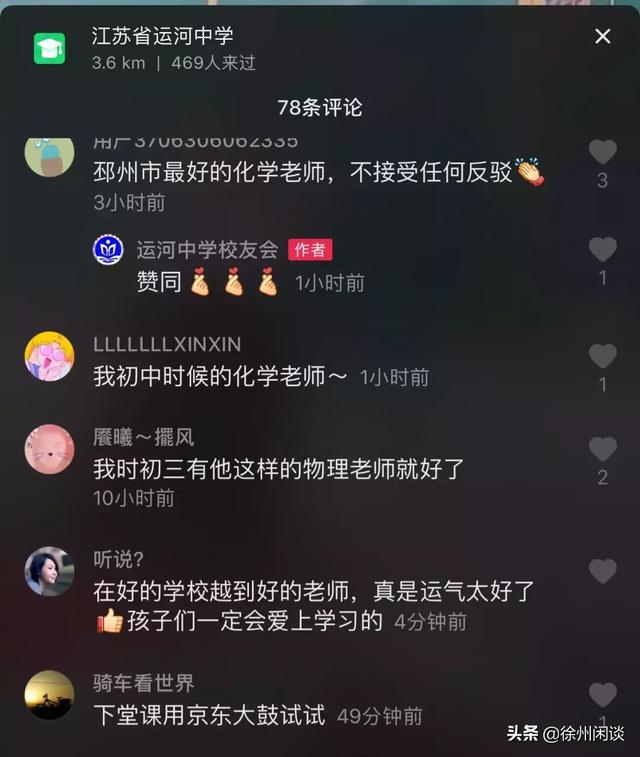Image resolution: width=640 pixels, height=757 pixels.
Task: View the avatar of 听说?
Action: [x=49, y=571]
